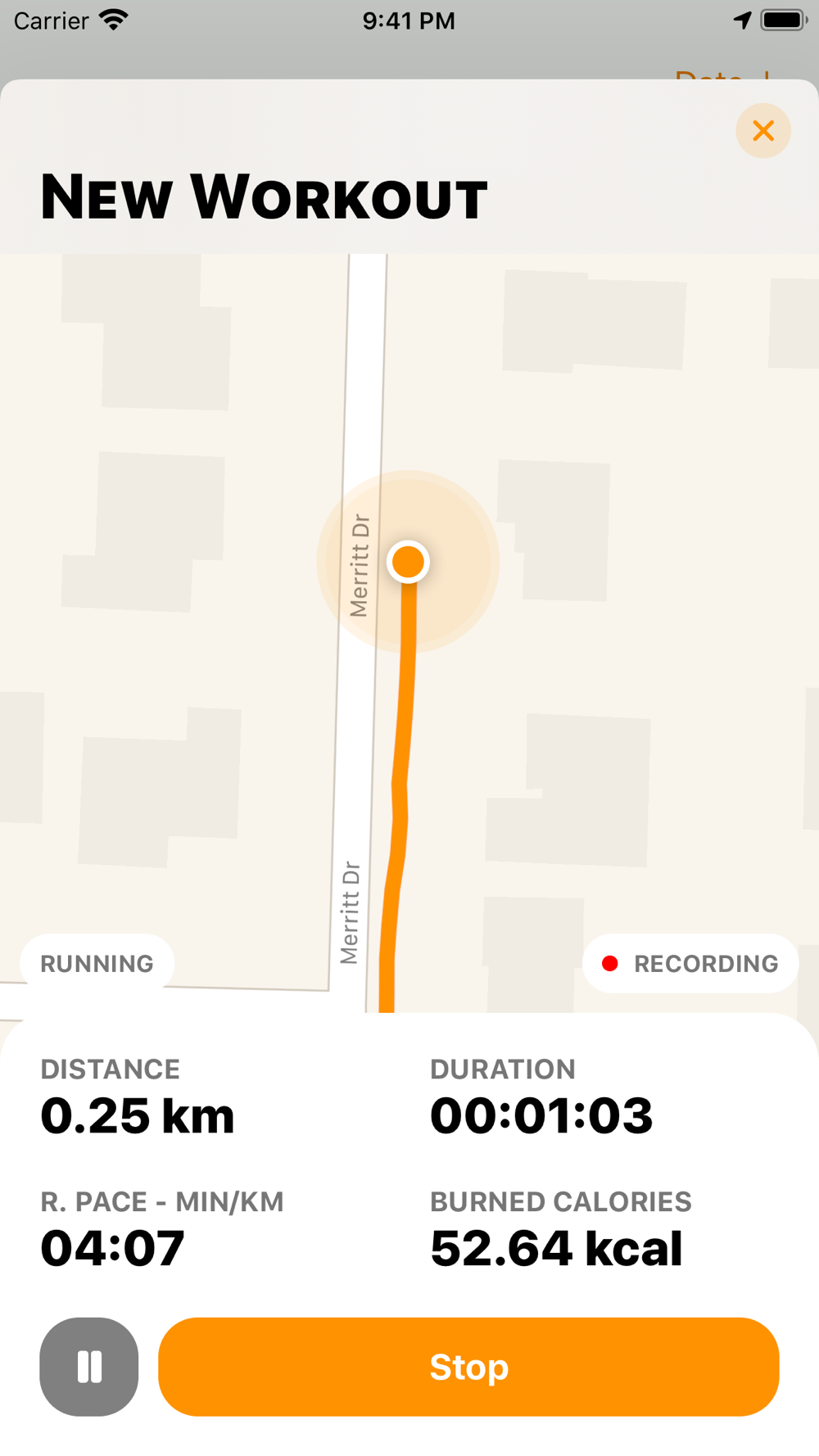
Task: Pause the workout recording
Action: (89, 1367)
